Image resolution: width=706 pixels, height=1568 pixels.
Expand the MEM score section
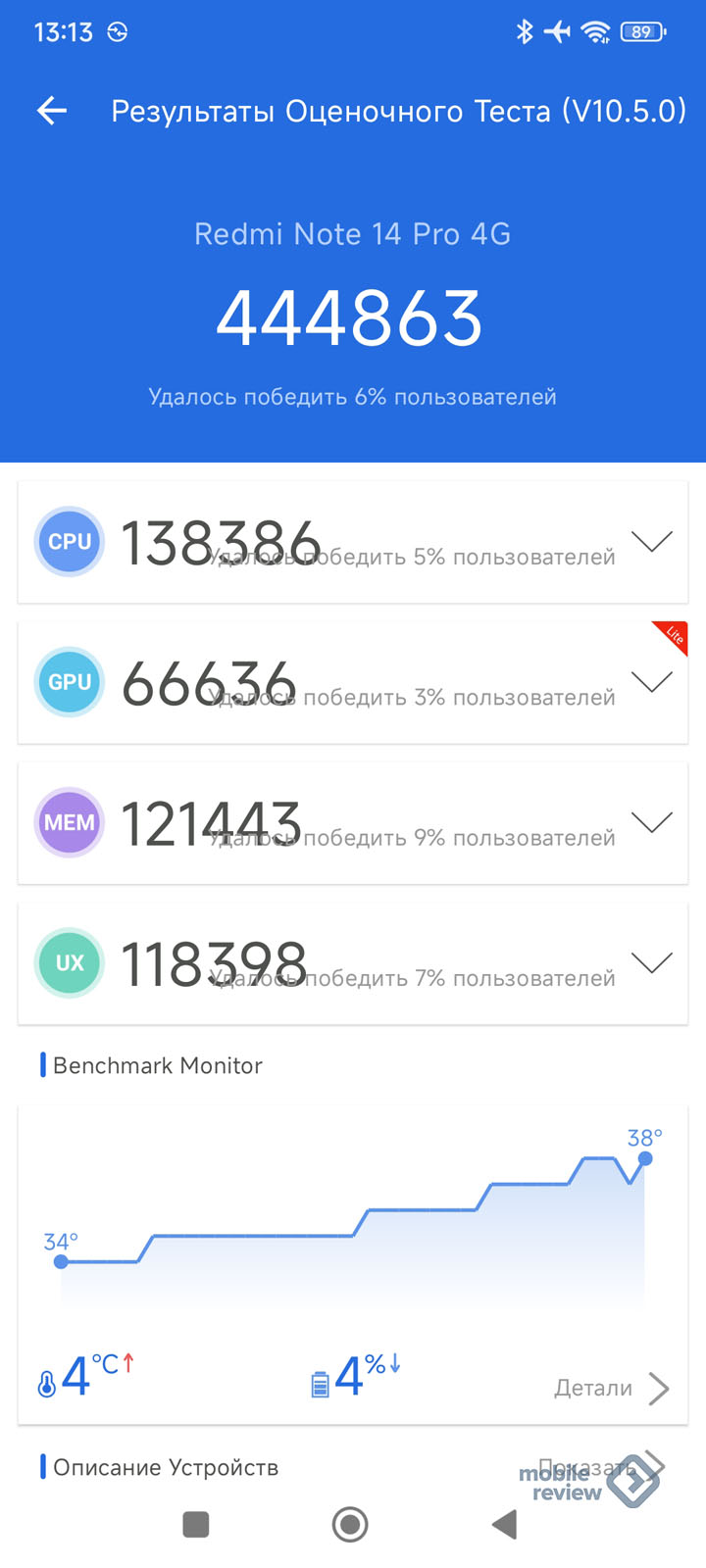pyautogui.click(x=651, y=822)
